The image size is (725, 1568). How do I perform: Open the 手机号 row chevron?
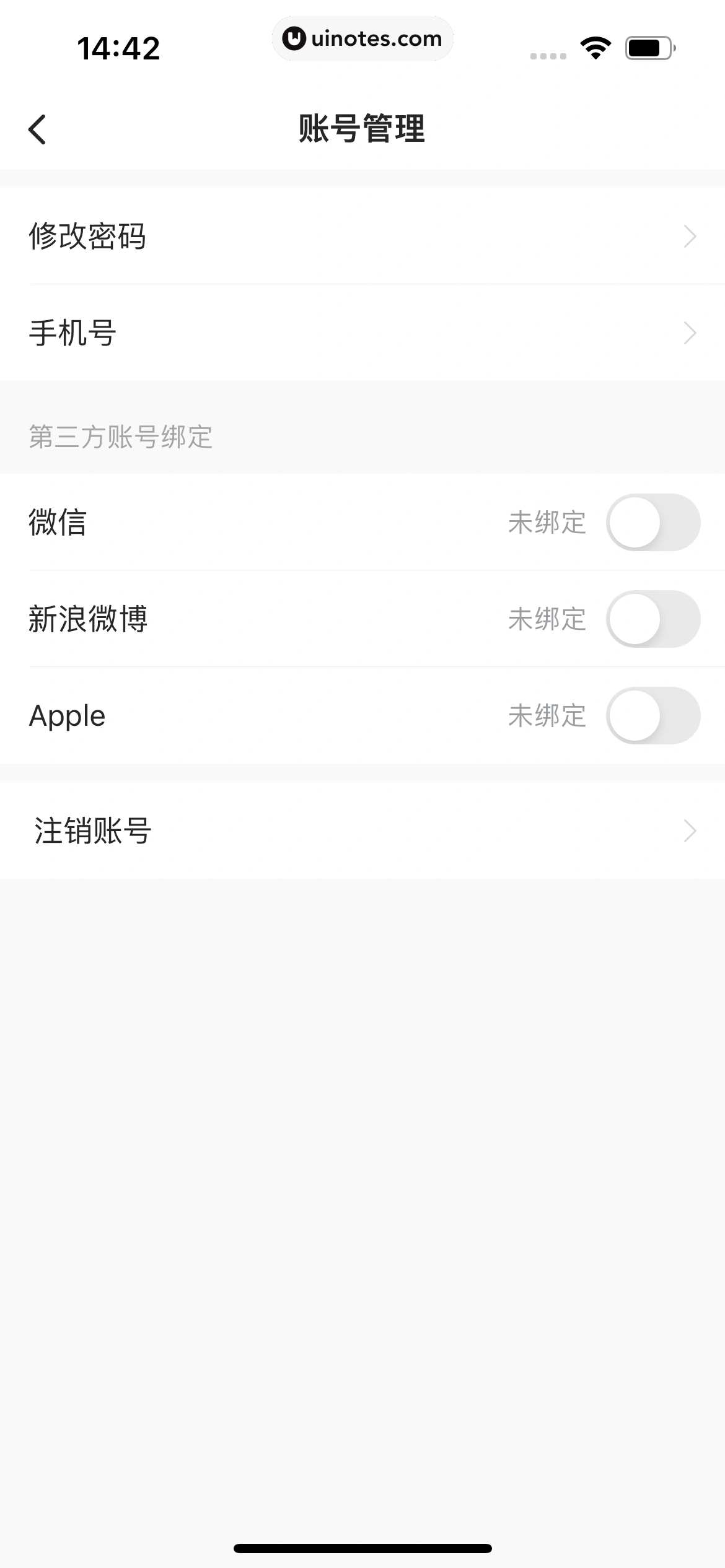pos(690,333)
